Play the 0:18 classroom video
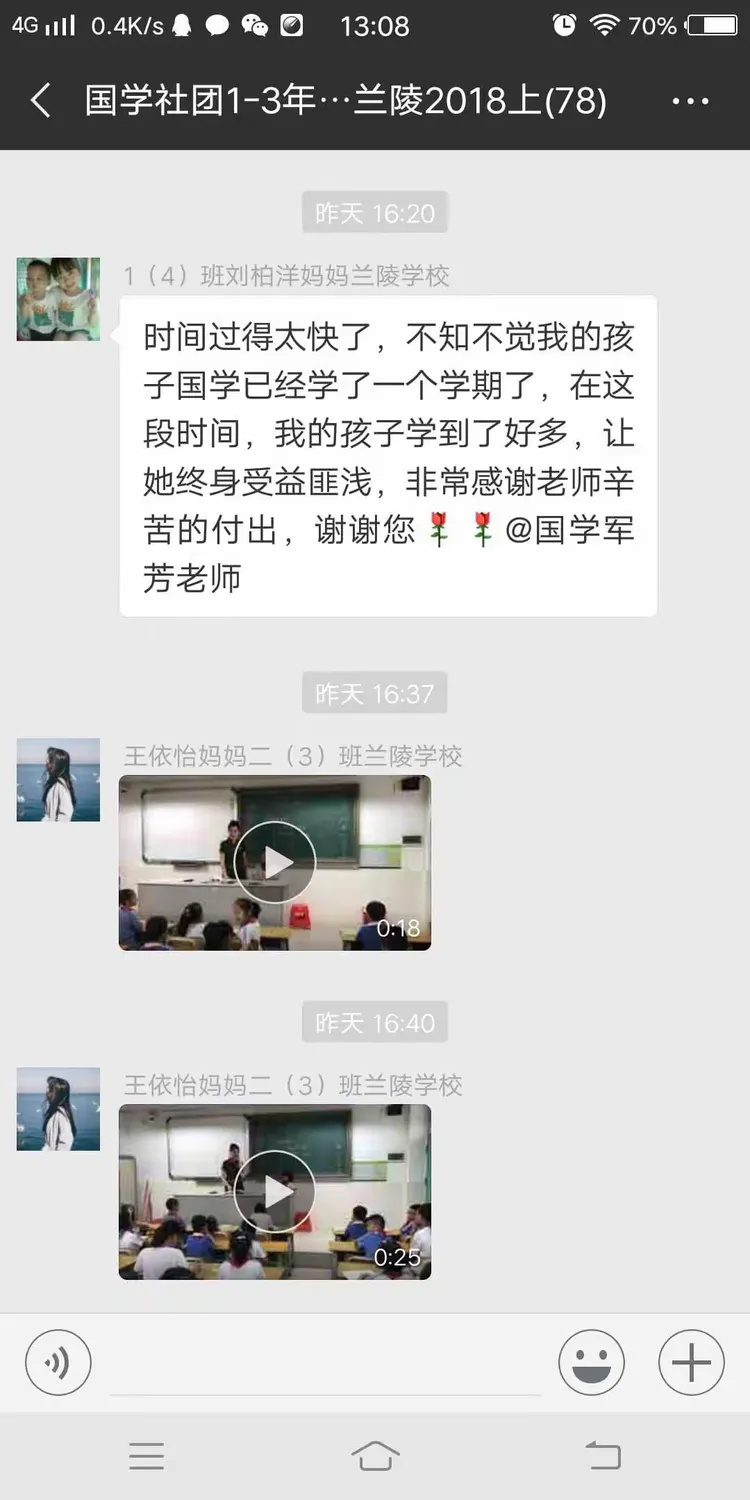 tap(275, 862)
